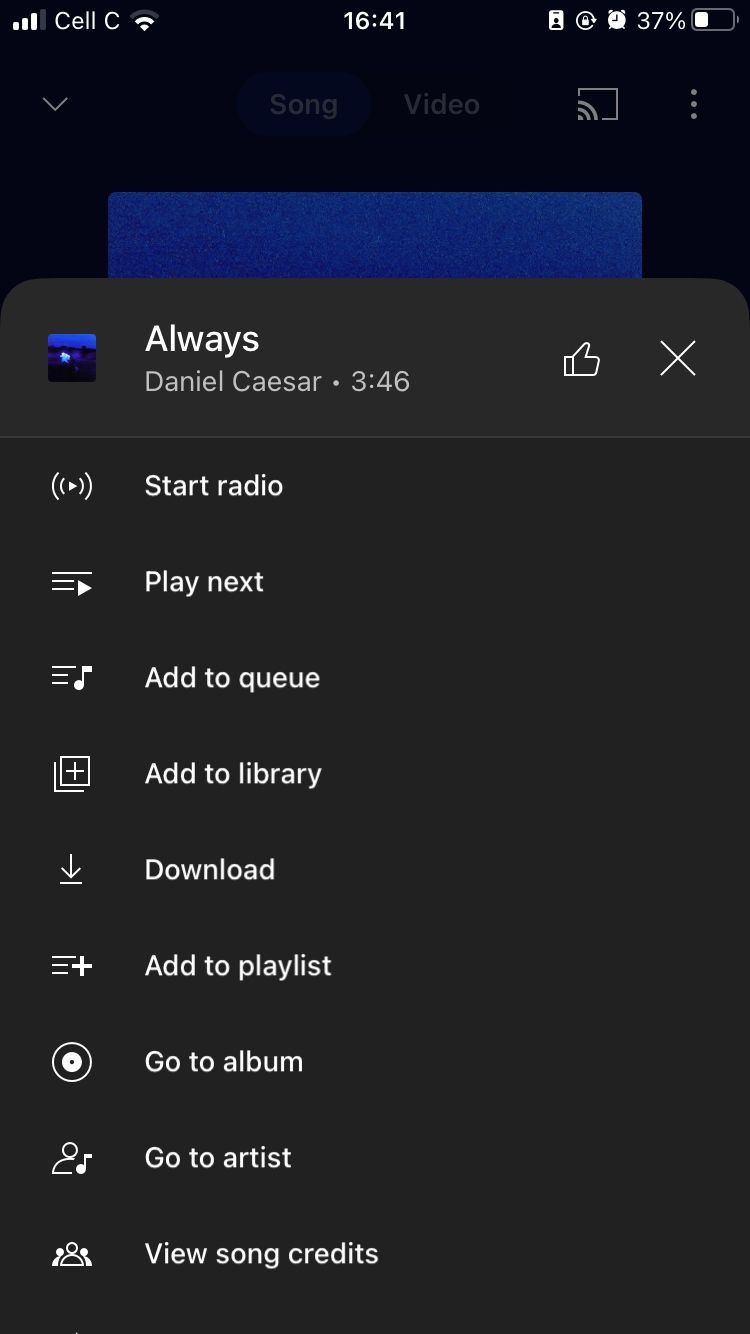
Task: Tap the Always album artwork thumbnail
Action: pyautogui.click(x=71, y=358)
